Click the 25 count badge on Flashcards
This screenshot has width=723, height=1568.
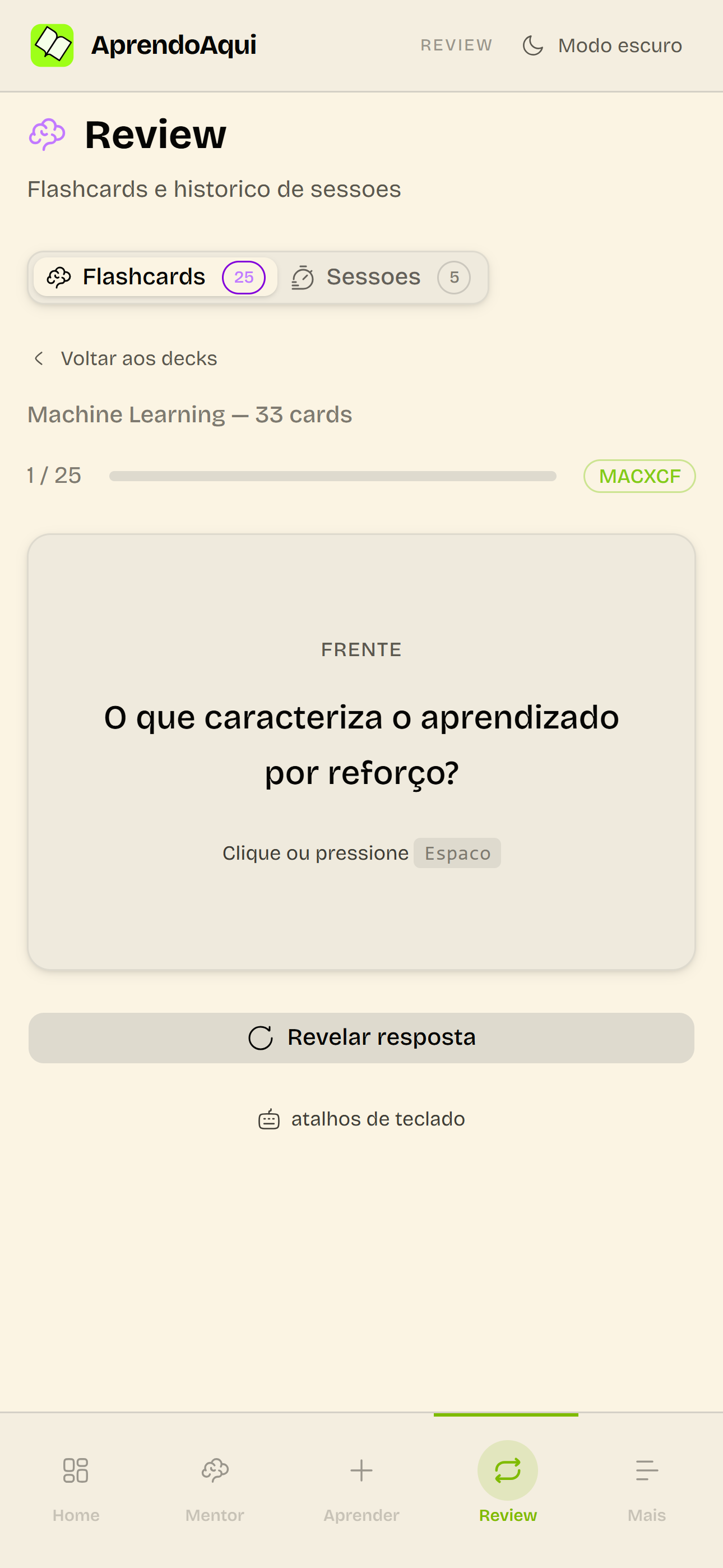pyautogui.click(x=243, y=277)
